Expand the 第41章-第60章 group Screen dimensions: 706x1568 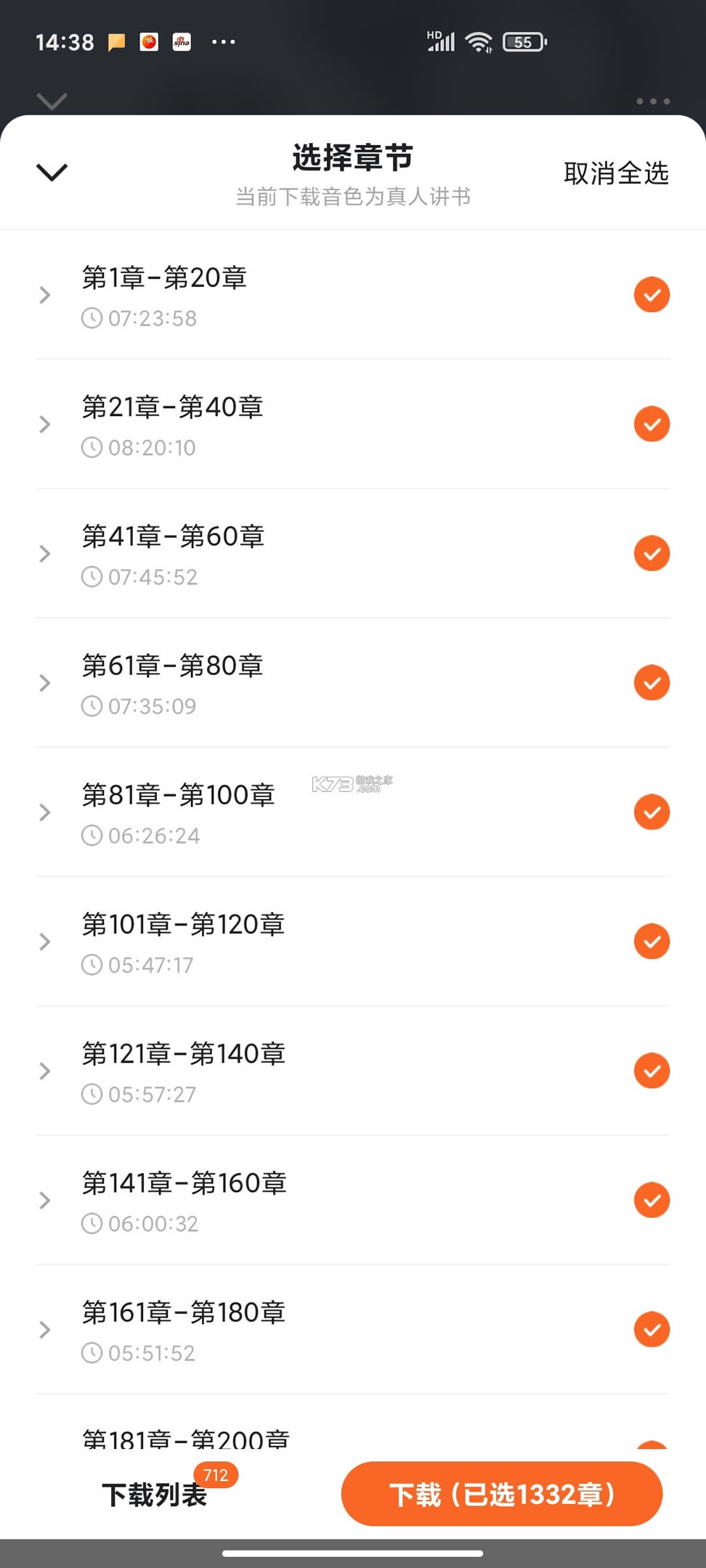point(45,553)
